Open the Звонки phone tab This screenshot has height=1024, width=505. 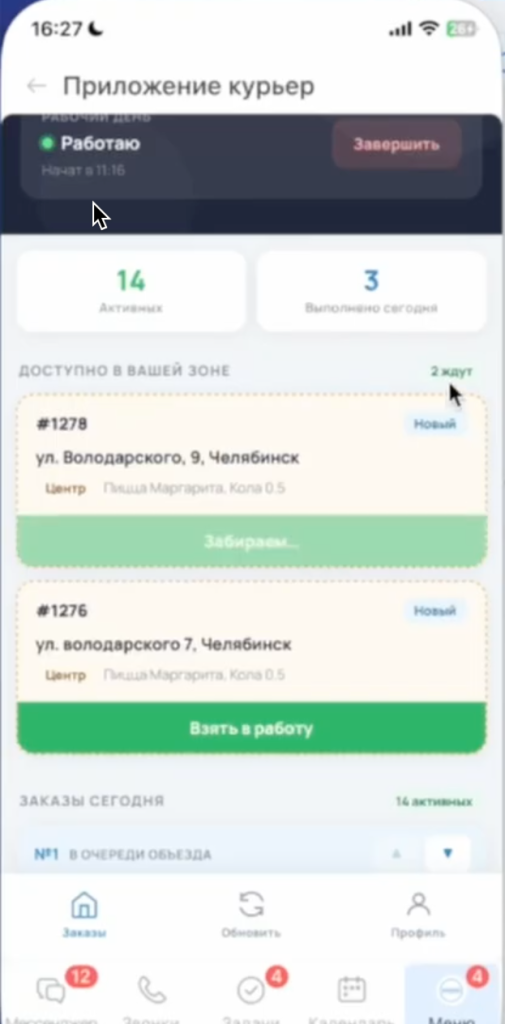coord(152,994)
